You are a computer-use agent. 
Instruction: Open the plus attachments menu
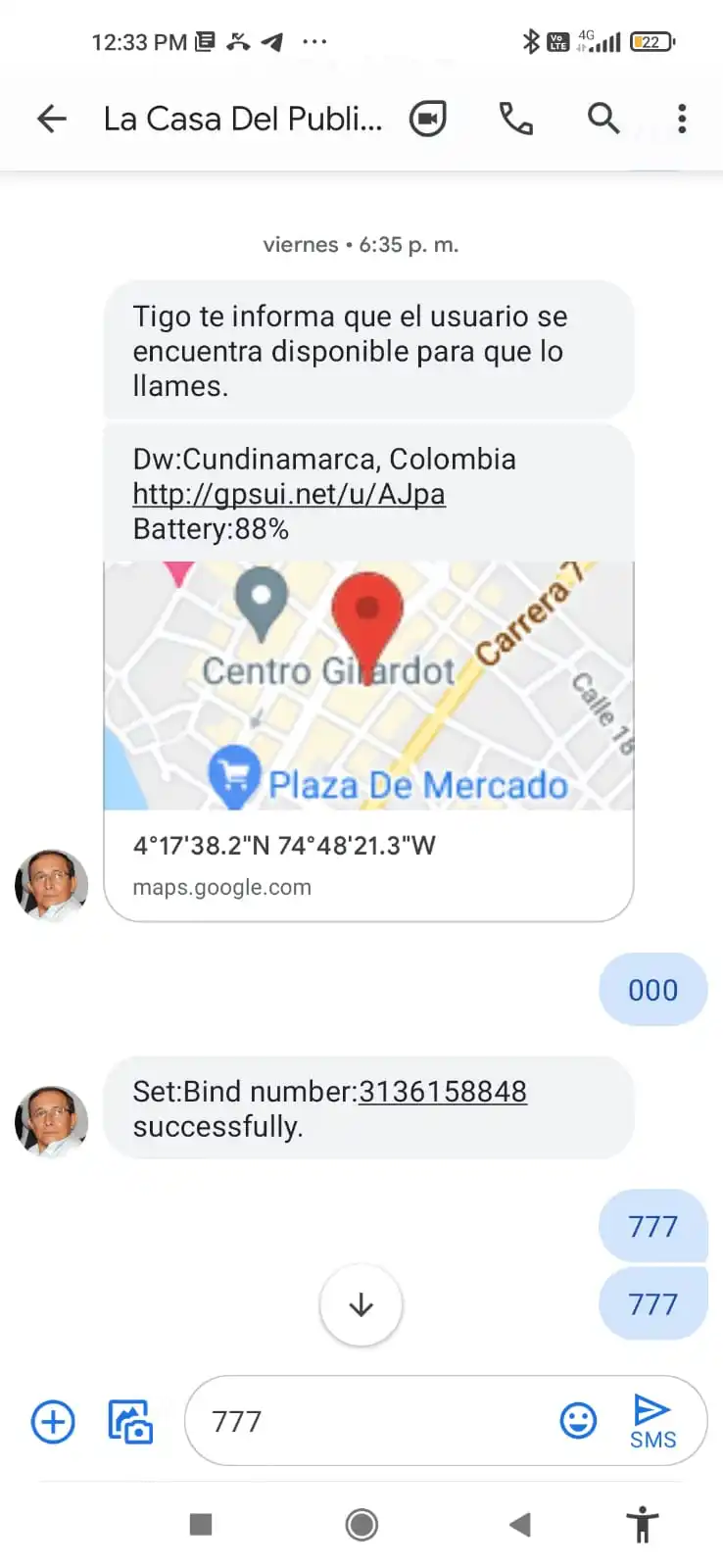point(53,1421)
